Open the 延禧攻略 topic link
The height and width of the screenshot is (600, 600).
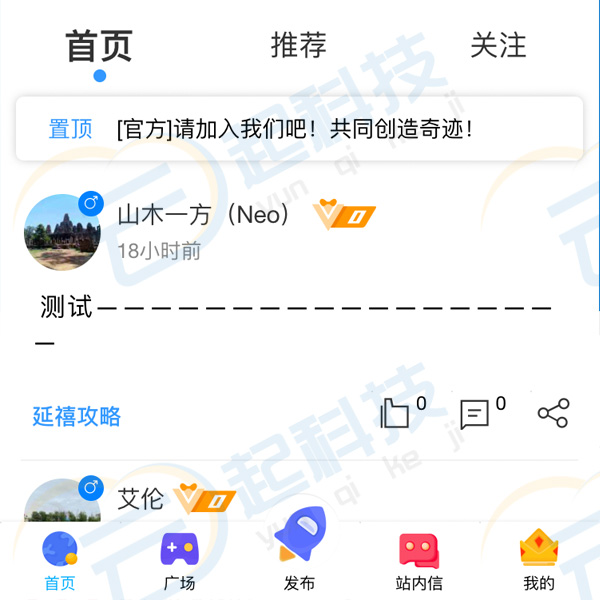(x=77, y=416)
